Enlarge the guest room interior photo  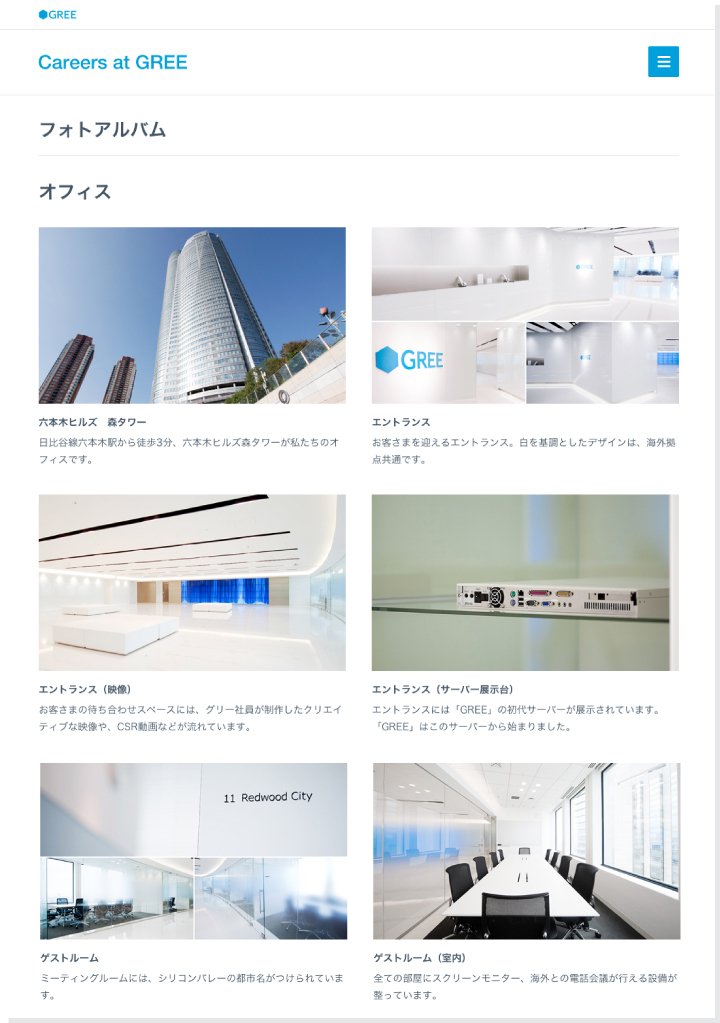pos(526,851)
